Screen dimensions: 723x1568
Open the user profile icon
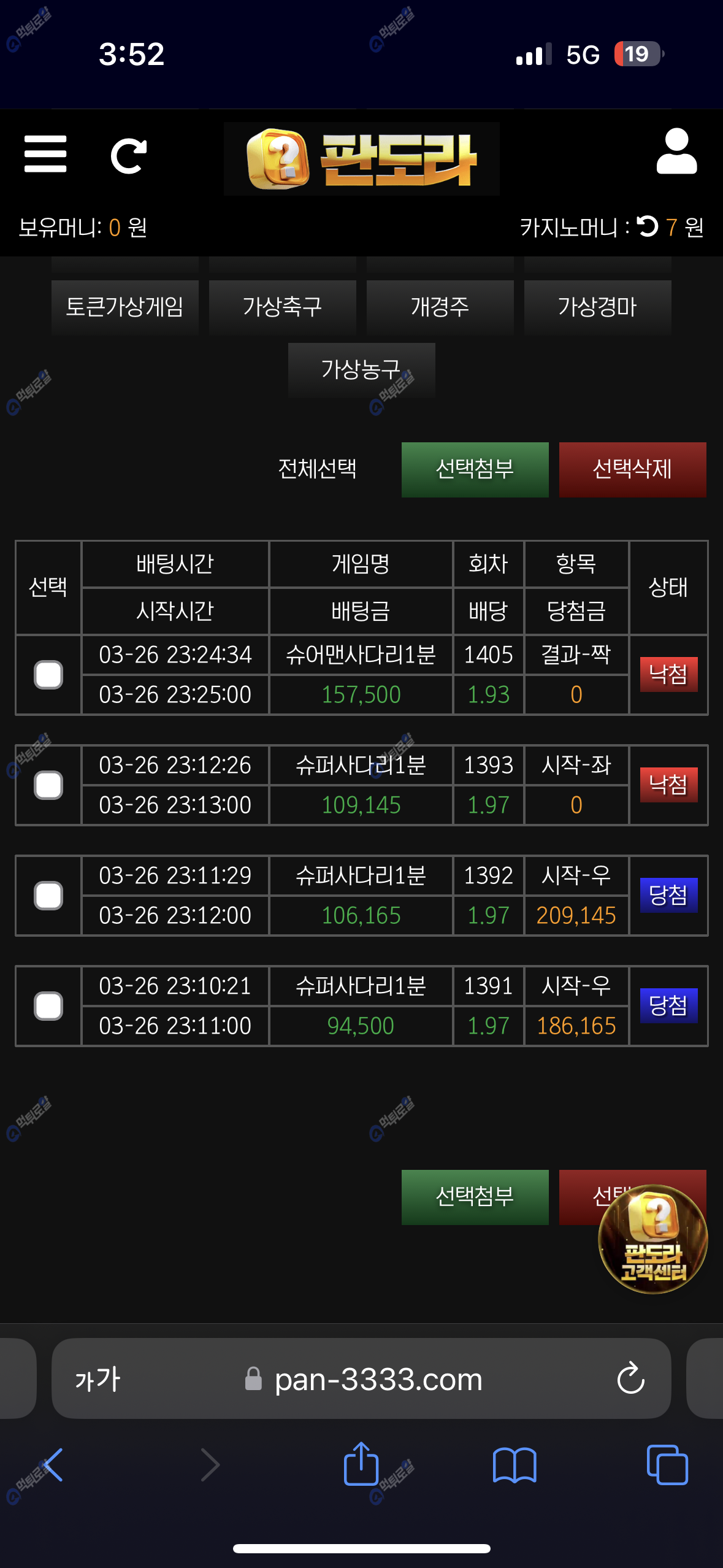676,152
